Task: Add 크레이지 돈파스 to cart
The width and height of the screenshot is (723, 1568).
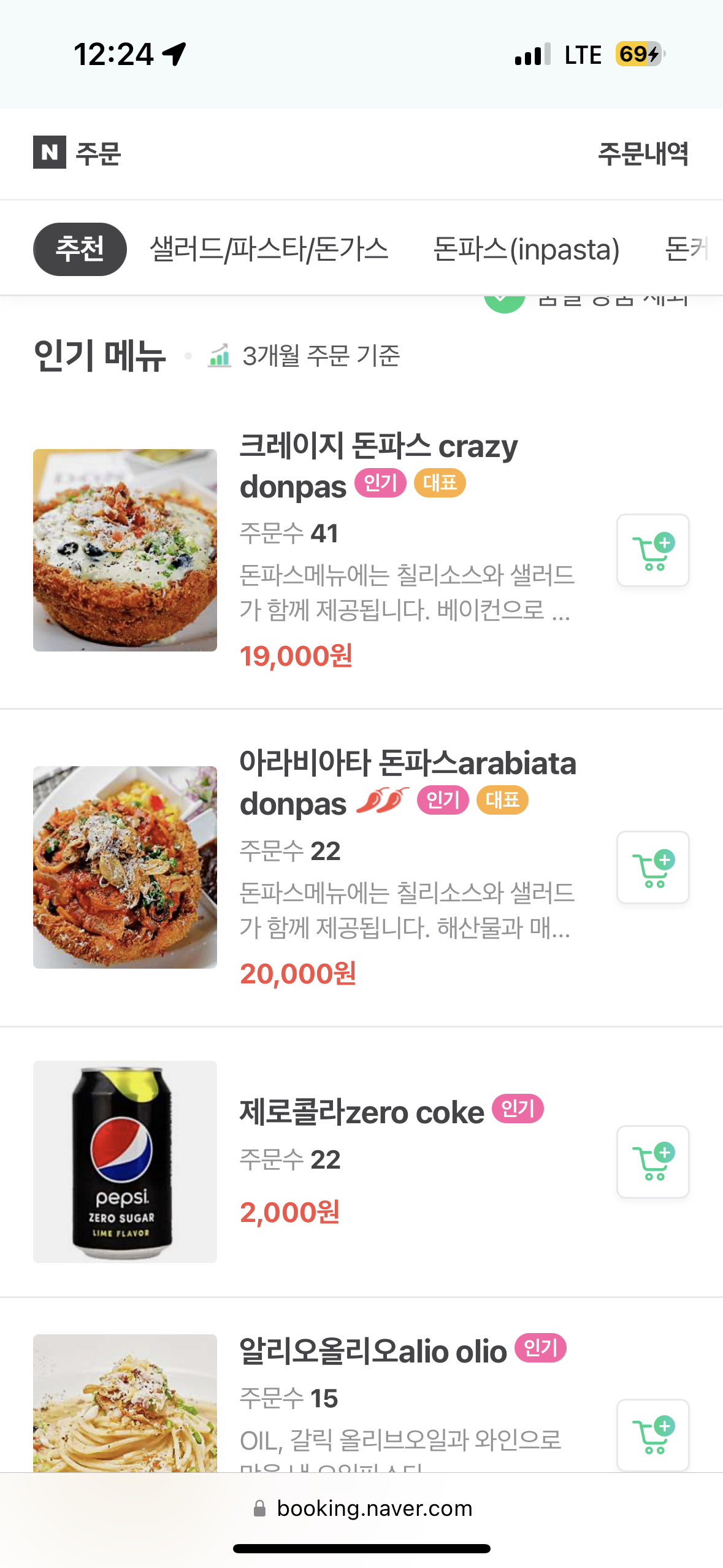Action: (652, 550)
